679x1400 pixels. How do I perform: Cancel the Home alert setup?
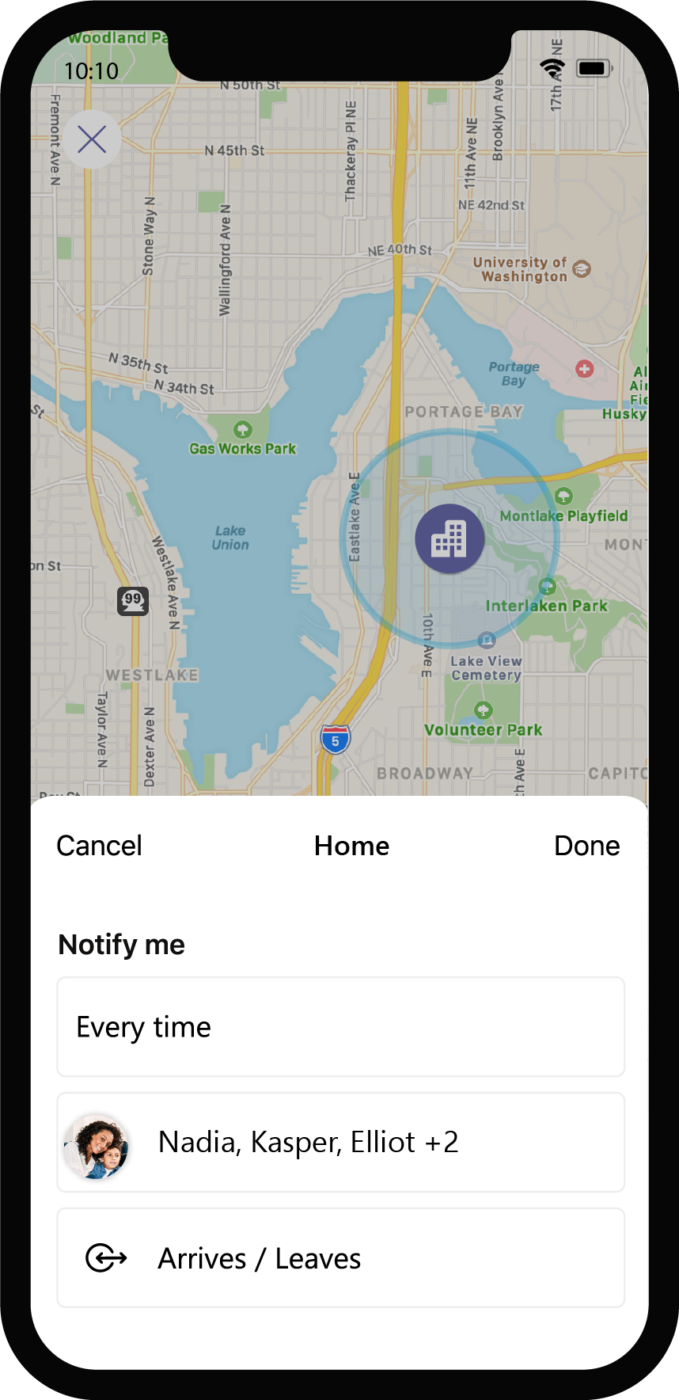(99, 846)
